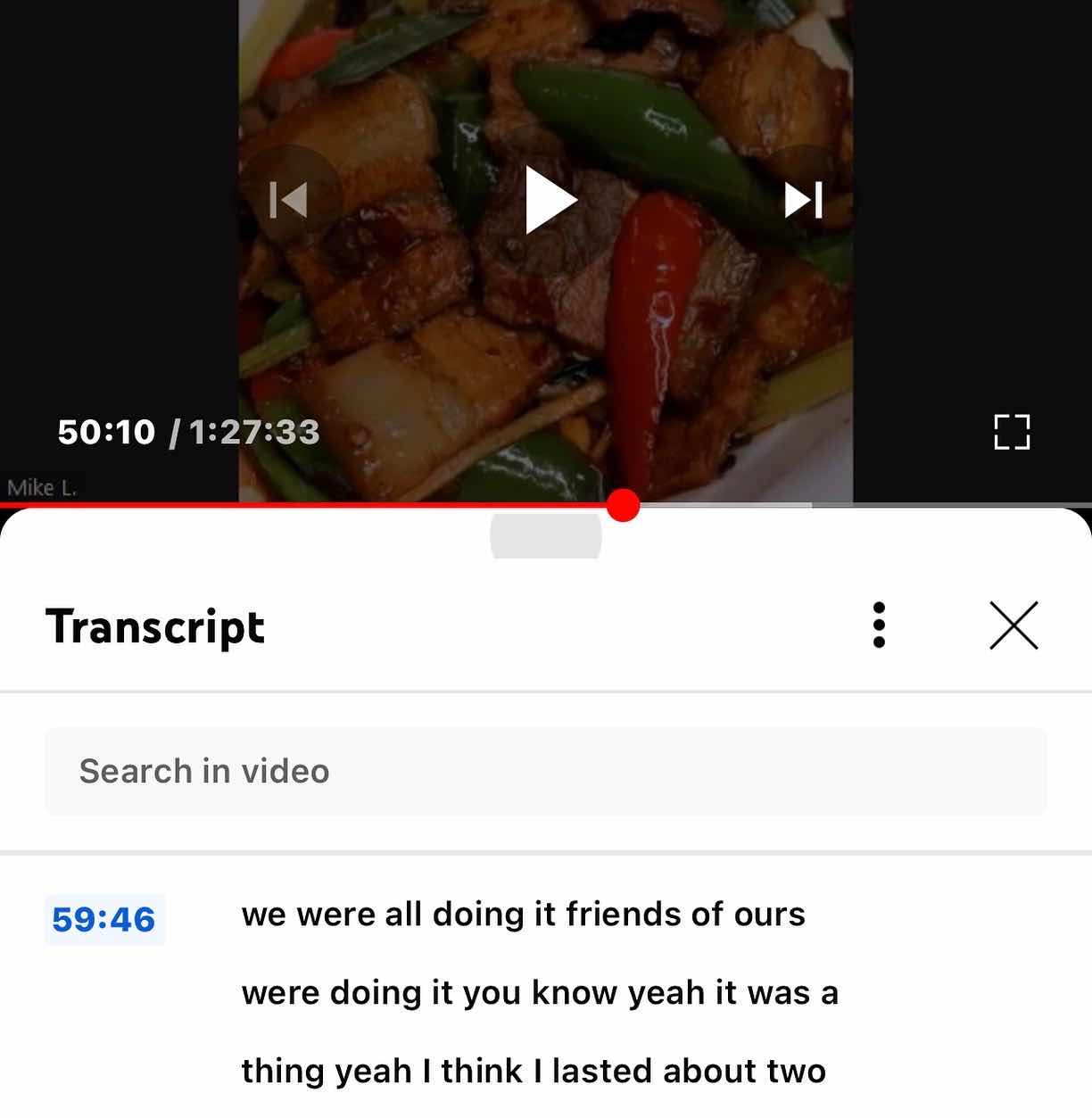Close the Transcript panel
The width and height of the screenshot is (1092, 1118).
[x=1013, y=625]
